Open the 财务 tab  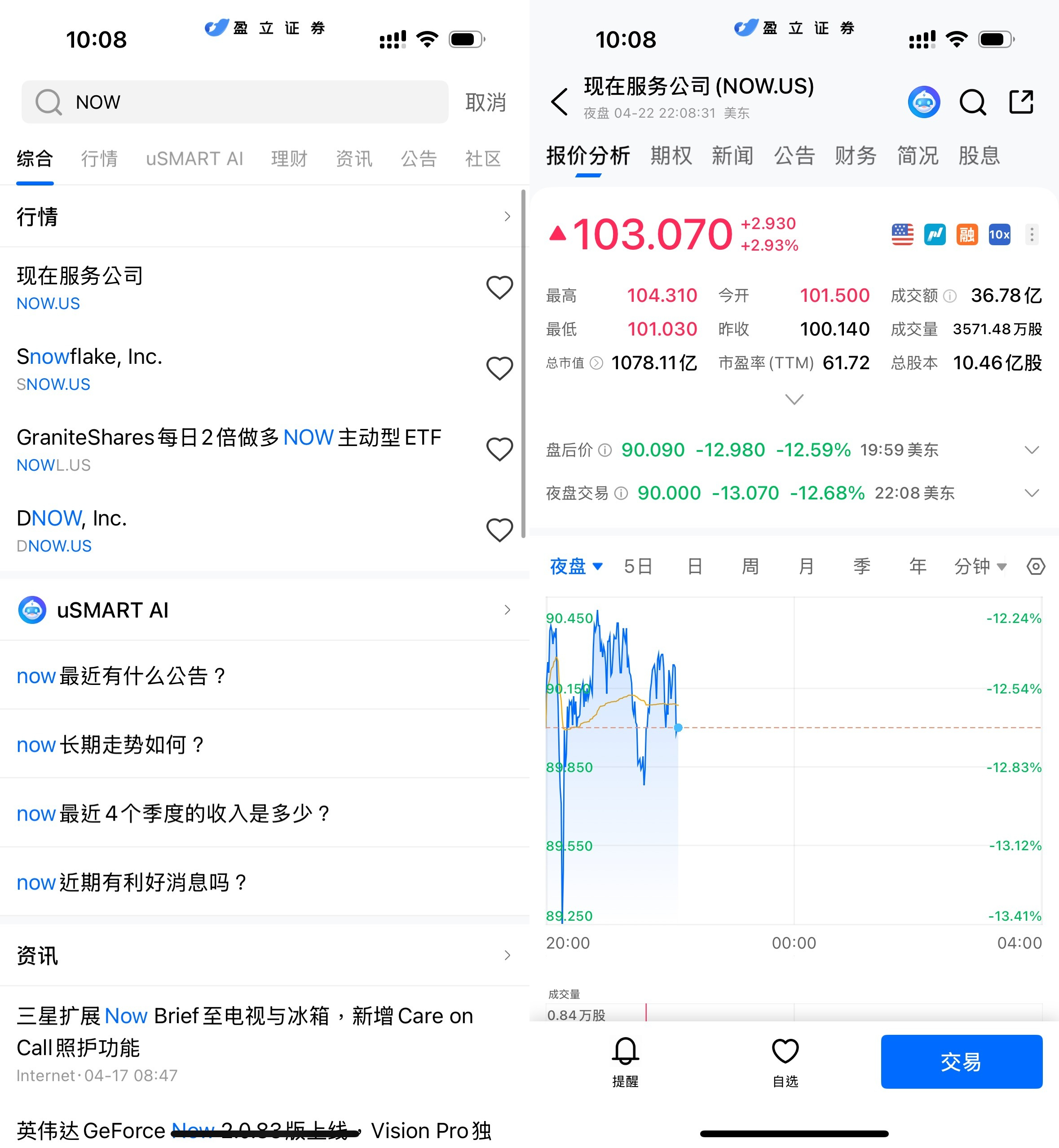(856, 156)
